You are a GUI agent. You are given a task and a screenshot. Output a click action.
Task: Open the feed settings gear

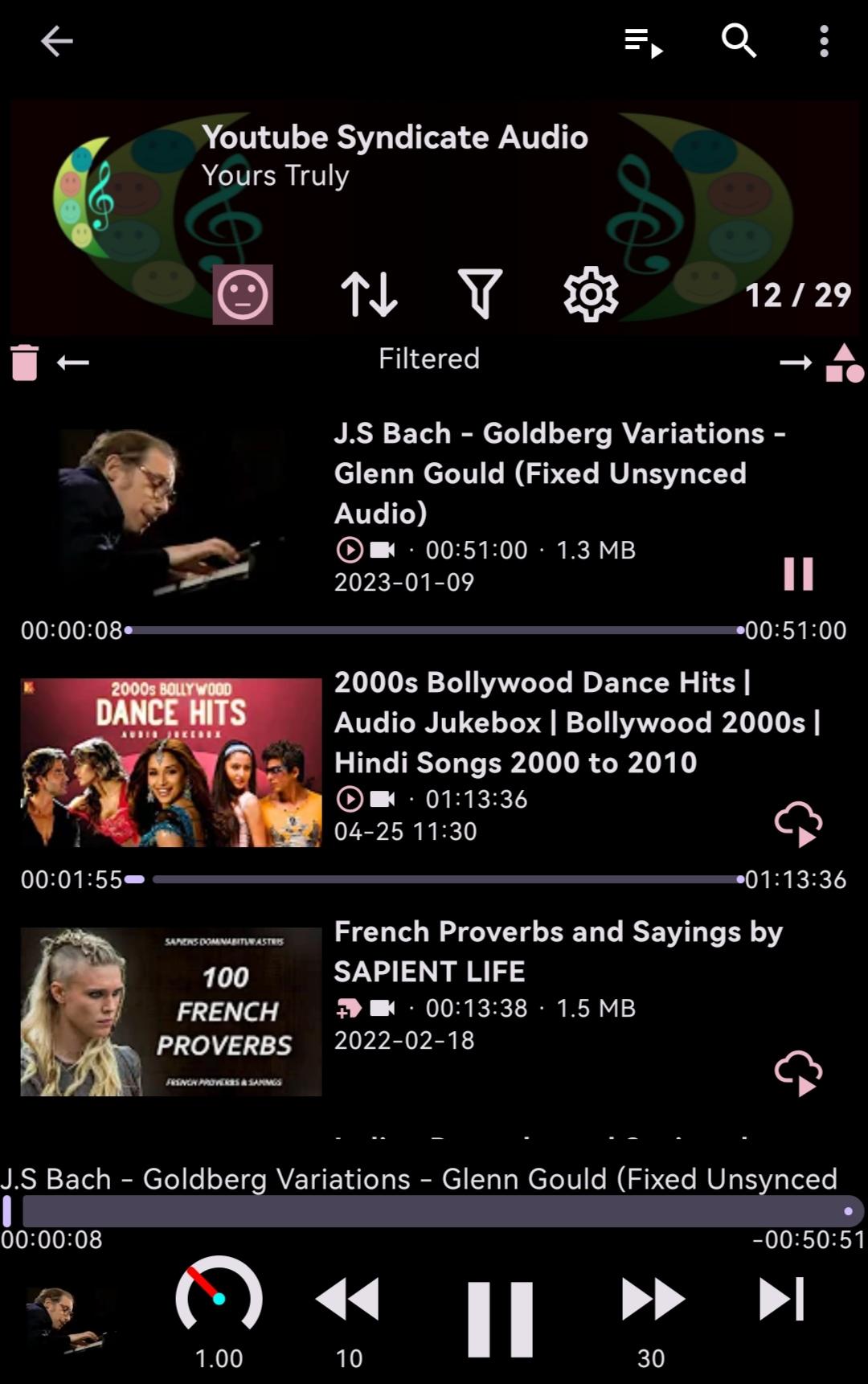pos(591,294)
